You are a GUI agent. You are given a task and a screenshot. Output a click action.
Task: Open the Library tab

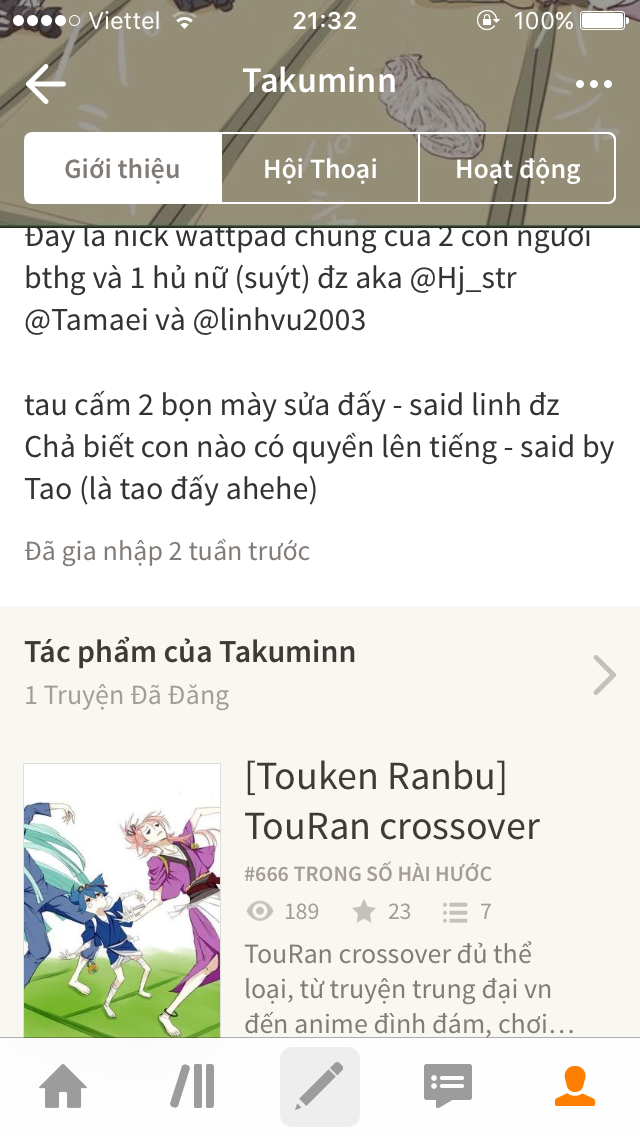[192, 1087]
